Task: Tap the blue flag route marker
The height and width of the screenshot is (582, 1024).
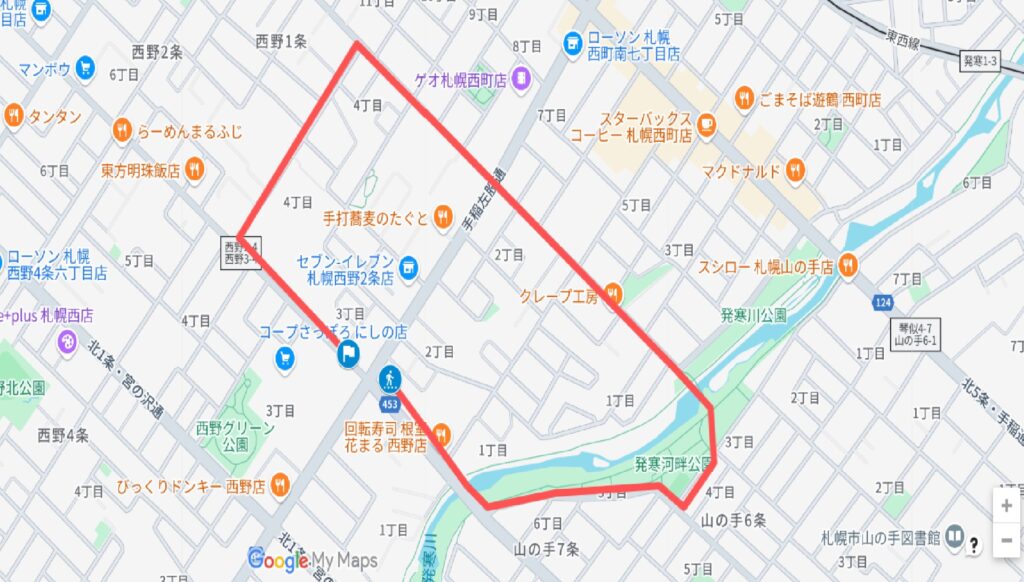Action: [x=348, y=352]
